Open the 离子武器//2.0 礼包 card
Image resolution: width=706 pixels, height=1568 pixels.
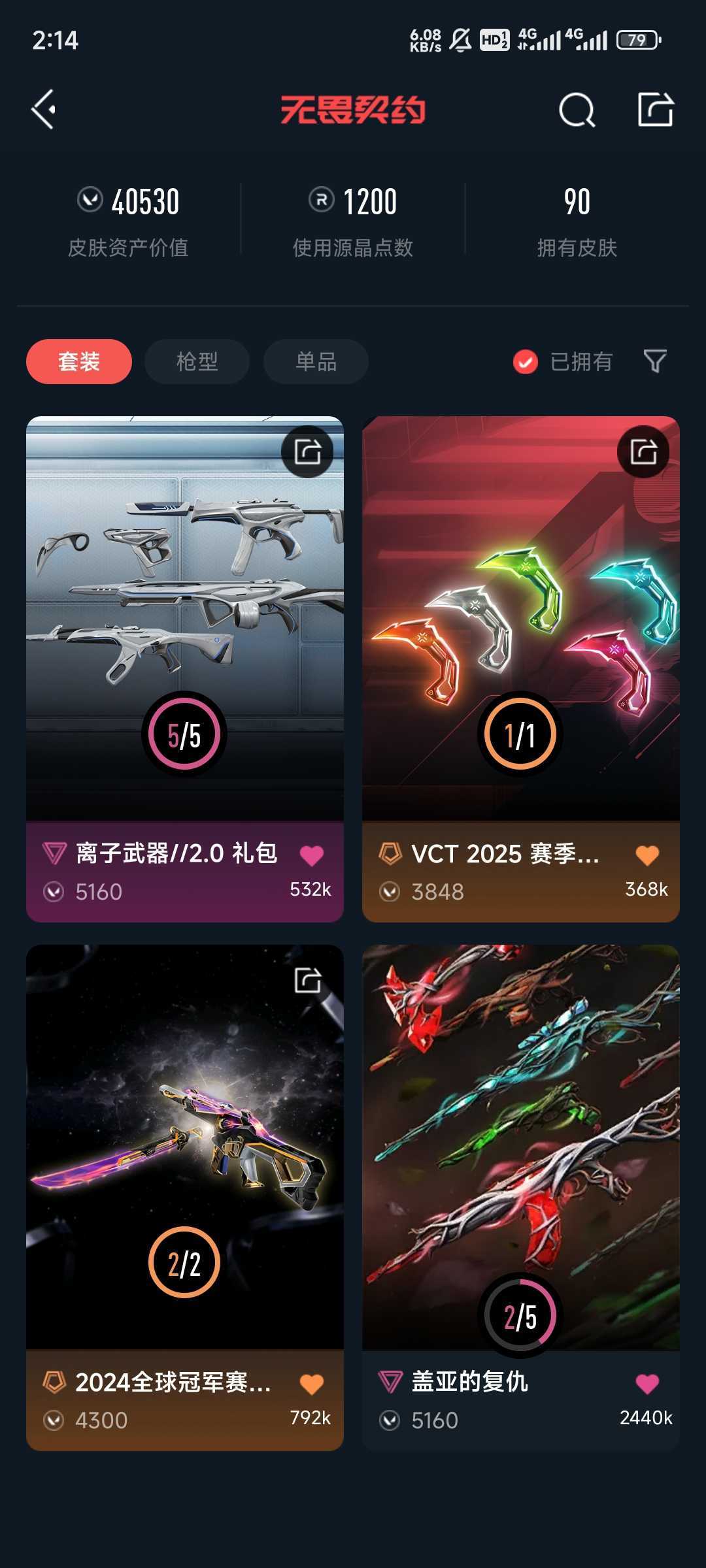pyautogui.click(x=185, y=669)
